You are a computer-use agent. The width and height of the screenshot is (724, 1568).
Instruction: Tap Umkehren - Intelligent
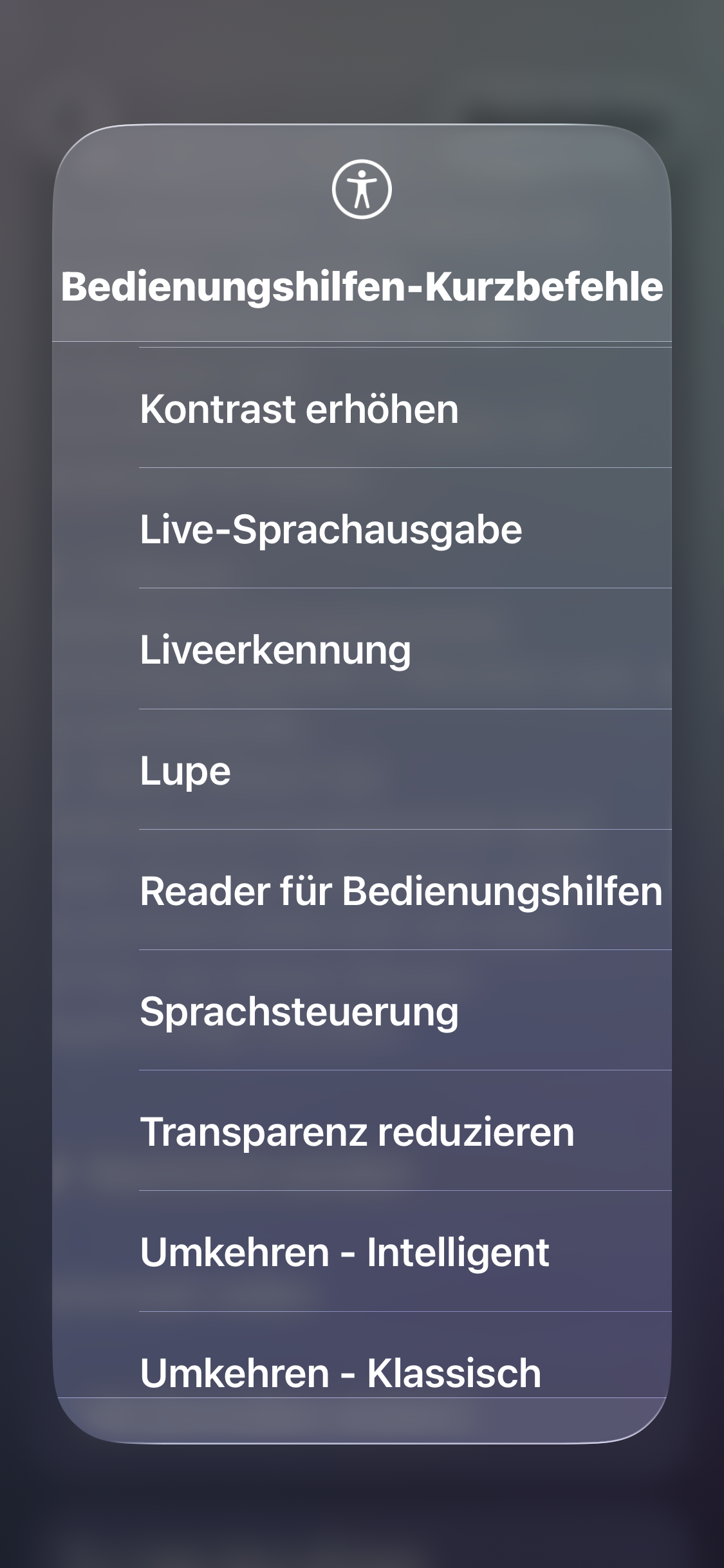362,1251
